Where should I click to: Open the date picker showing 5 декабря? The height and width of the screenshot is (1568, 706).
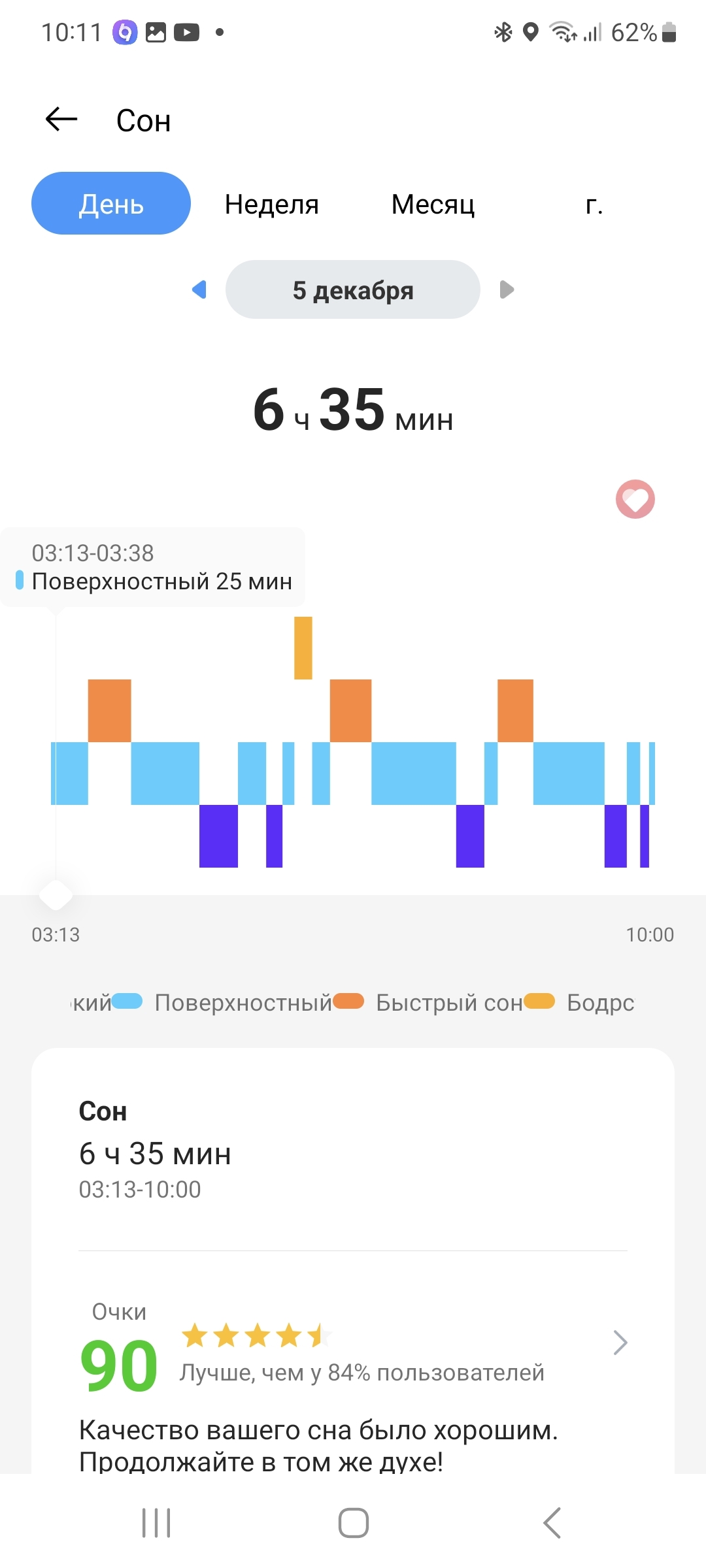pyautogui.click(x=353, y=290)
